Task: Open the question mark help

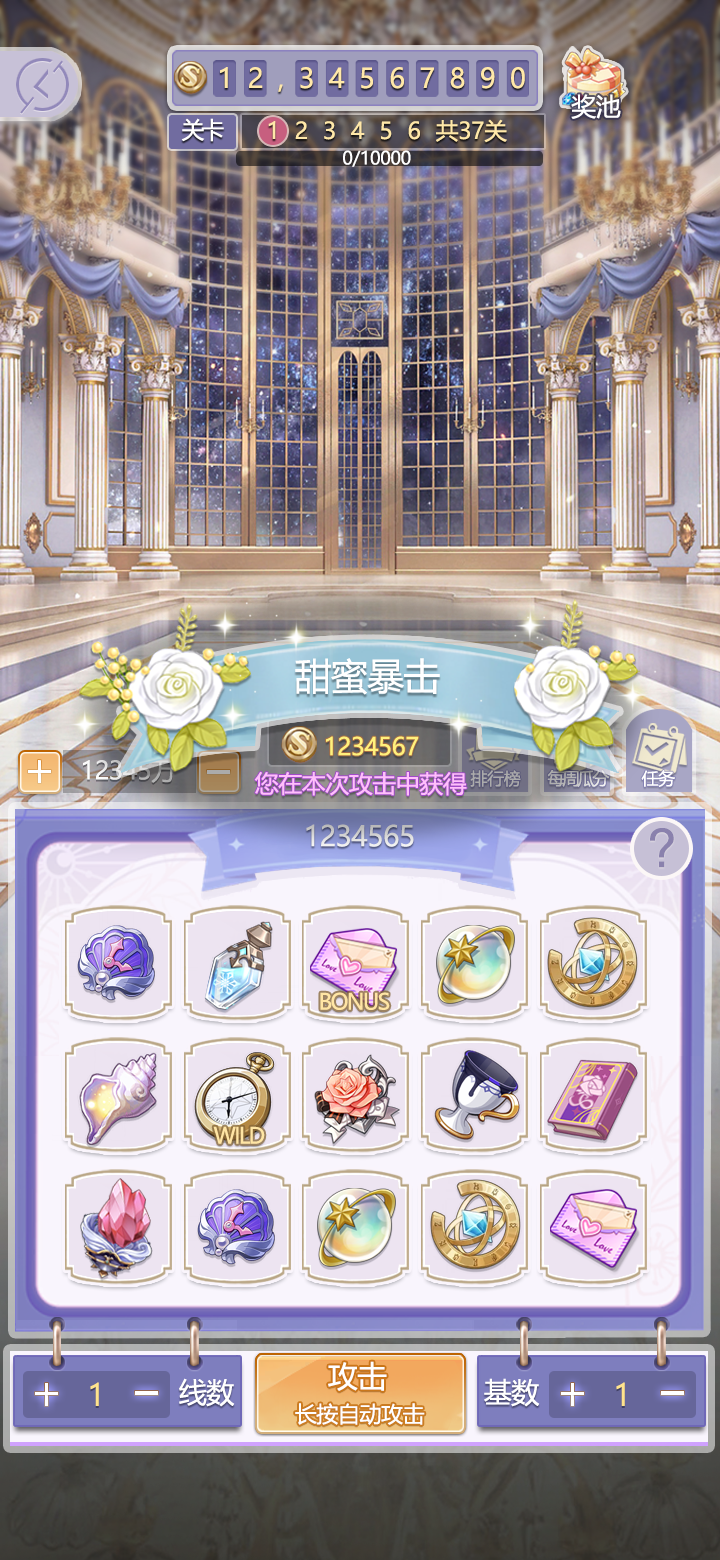Action: pyautogui.click(x=661, y=851)
